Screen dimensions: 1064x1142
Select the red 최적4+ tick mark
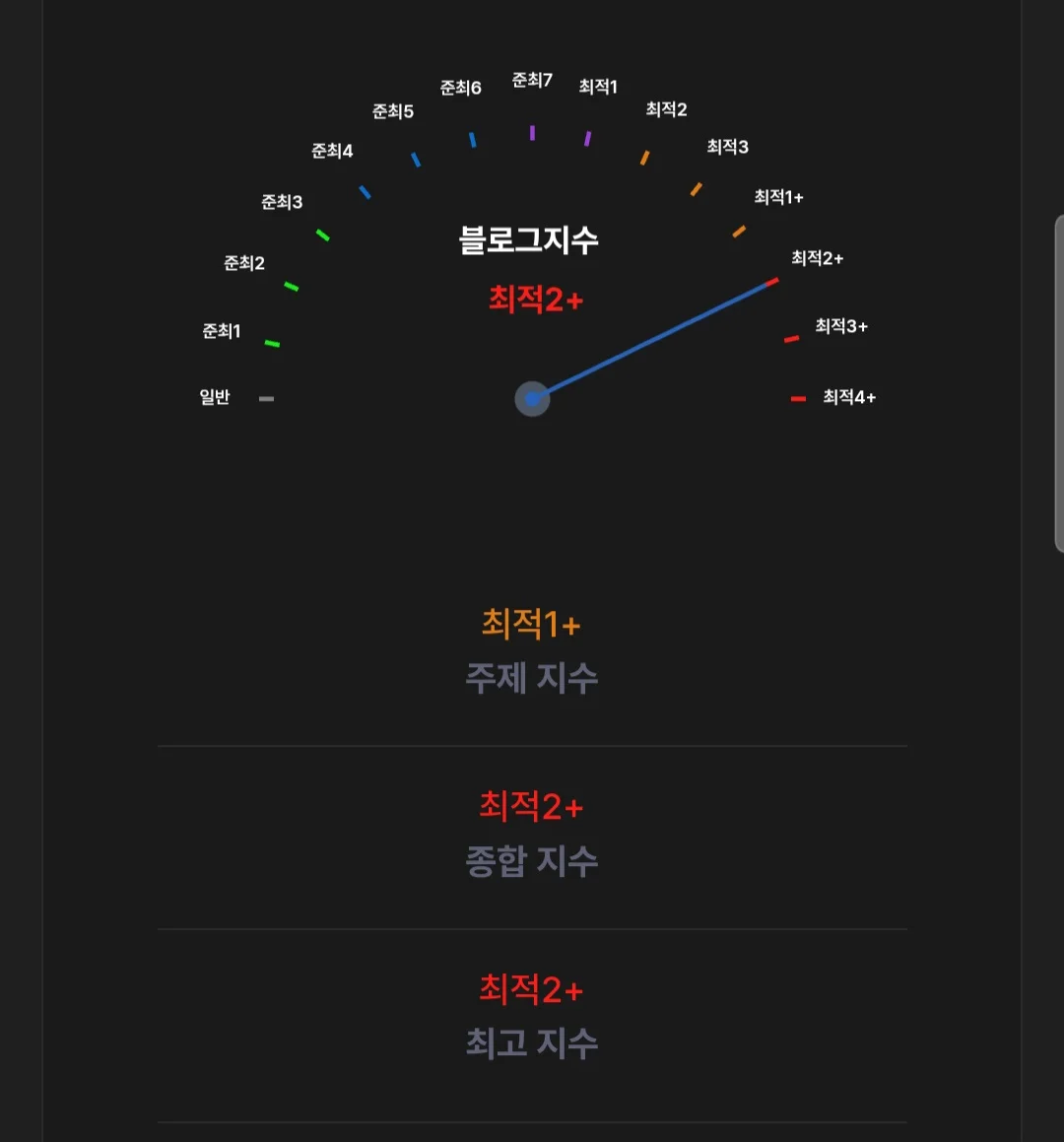797,399
